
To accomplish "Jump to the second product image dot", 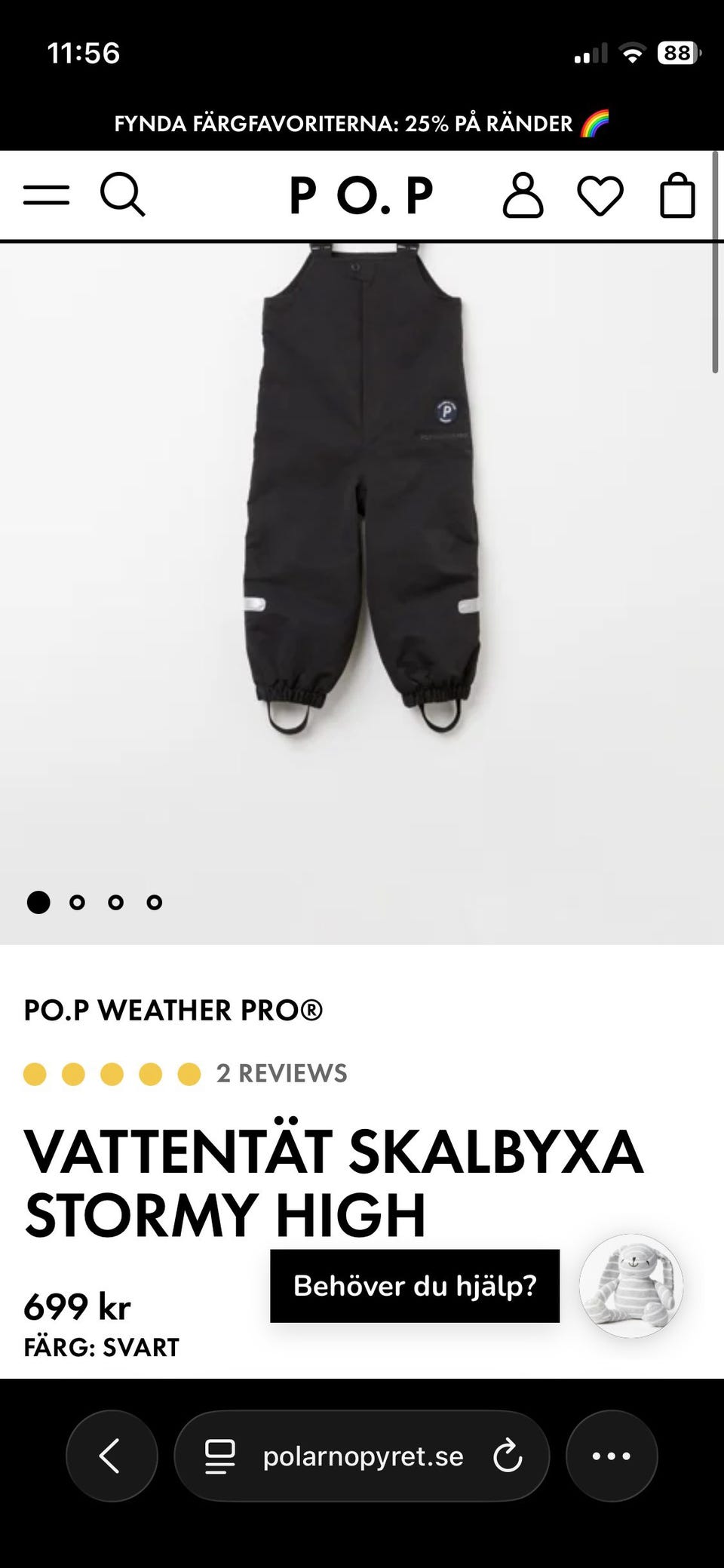I will [77, 902].
